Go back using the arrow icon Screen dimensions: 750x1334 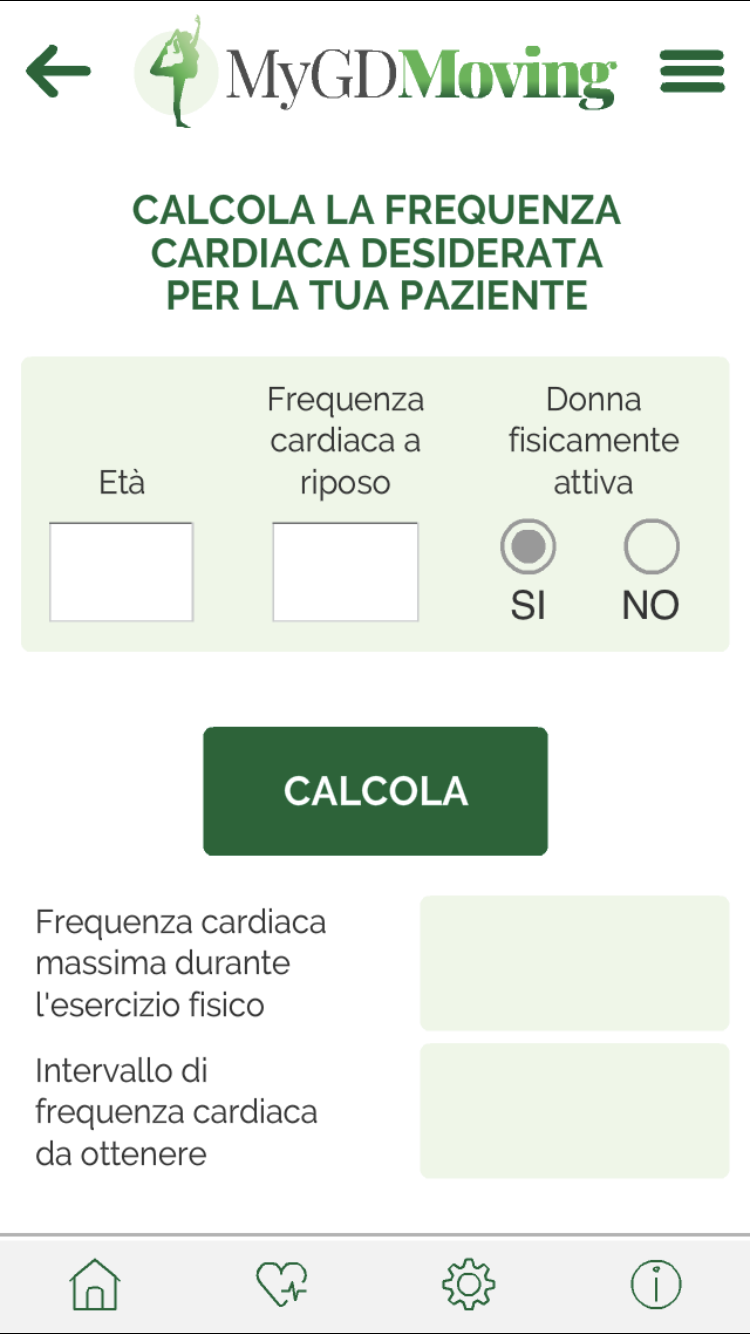click(58, 72)
